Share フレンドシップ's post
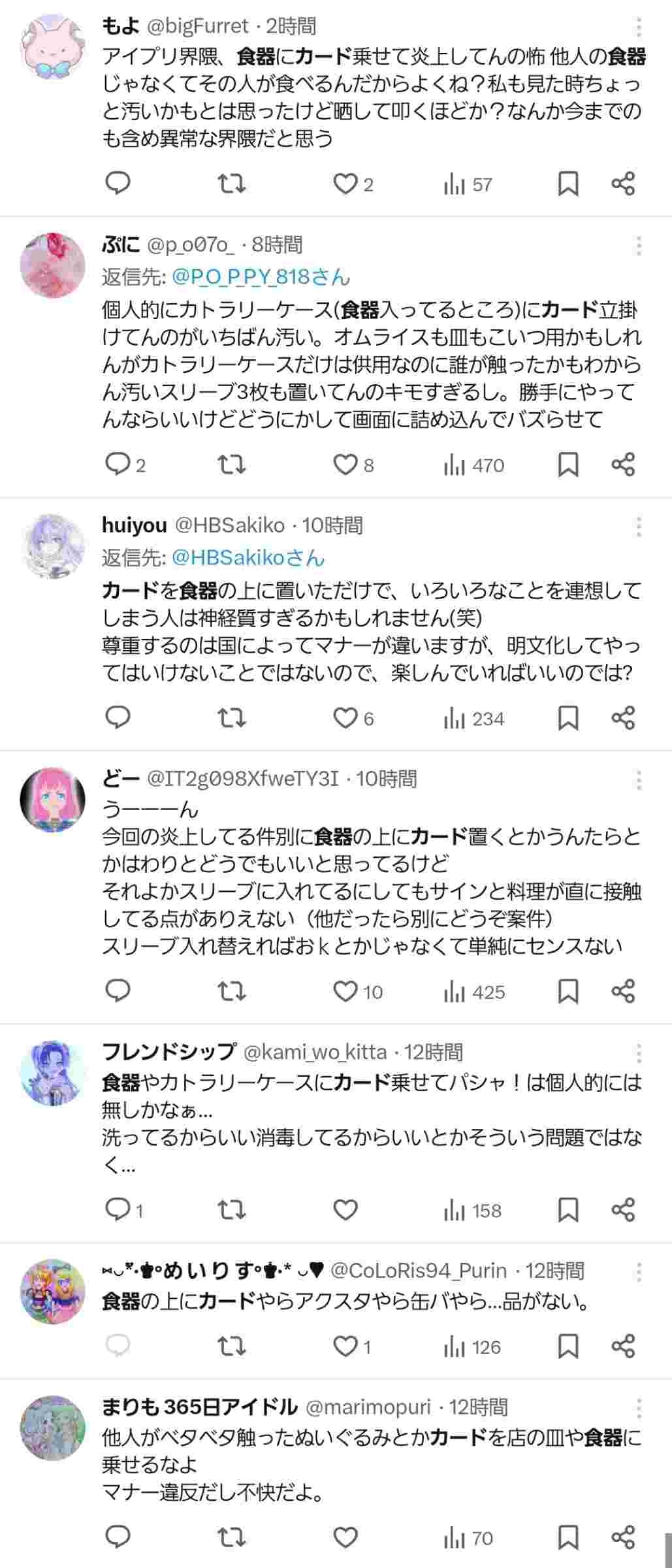The image size is (672, 1568). 623,1210
